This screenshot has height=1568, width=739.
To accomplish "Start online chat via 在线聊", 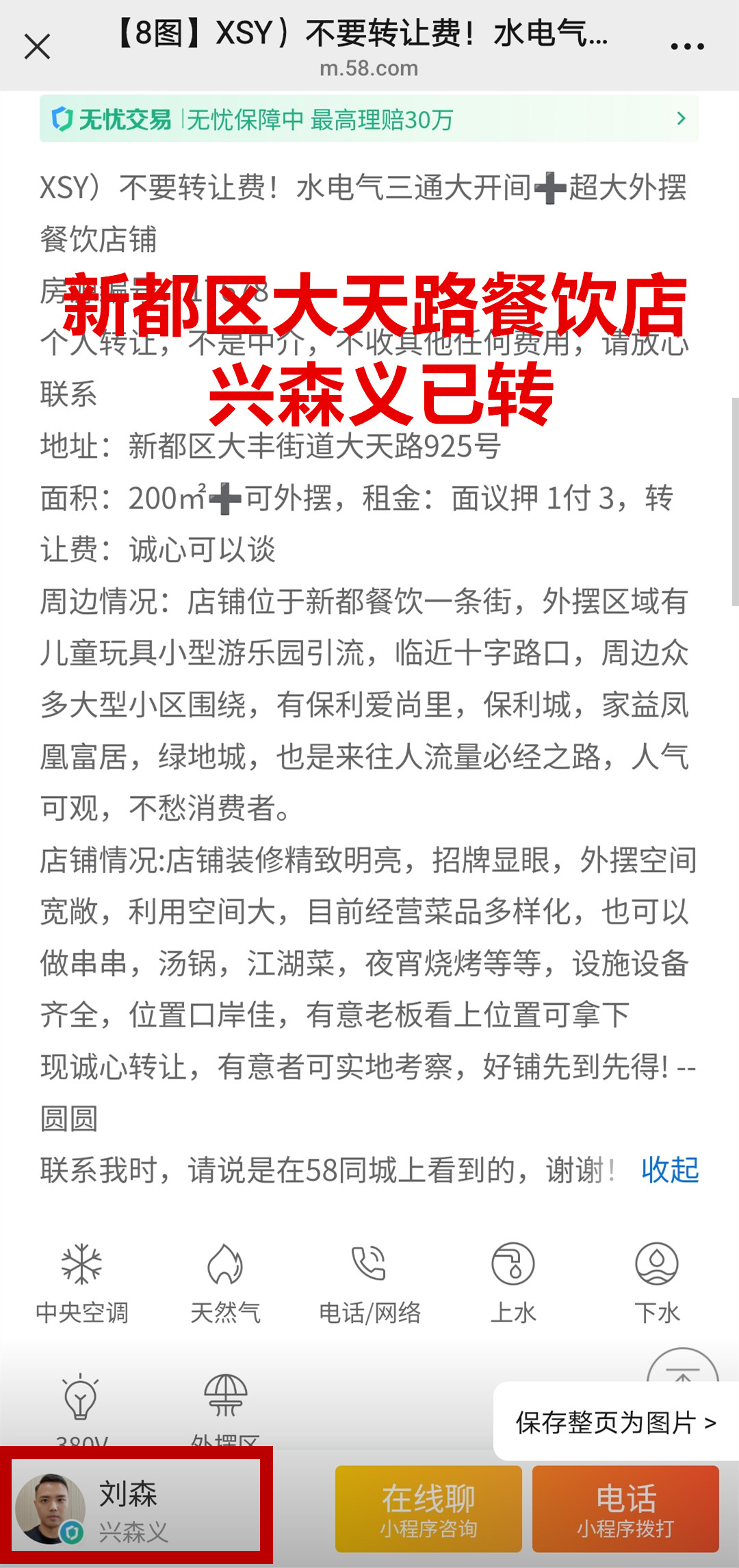I will [428, 1508].
